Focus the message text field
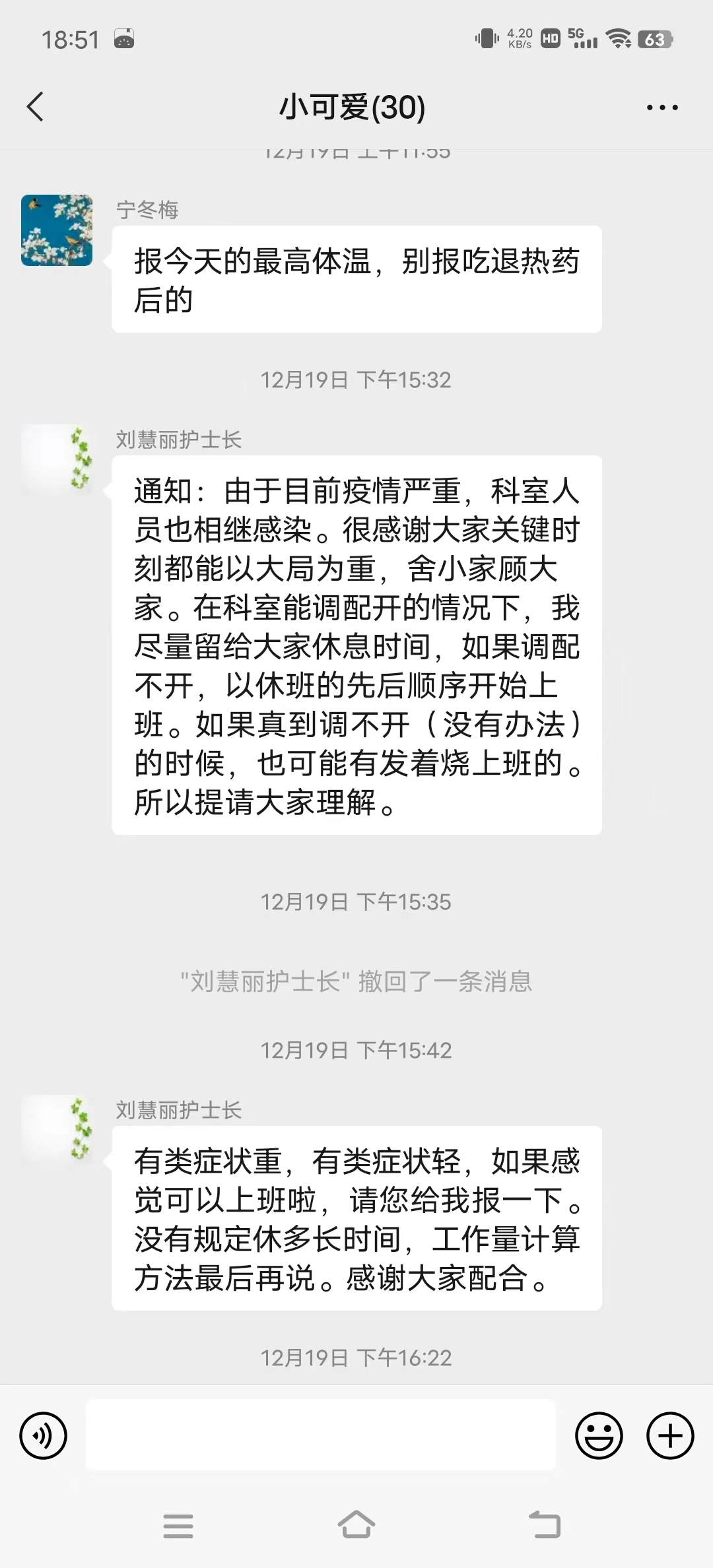This screenshot has width=713, height=1568. click(x=320, y=1435)
